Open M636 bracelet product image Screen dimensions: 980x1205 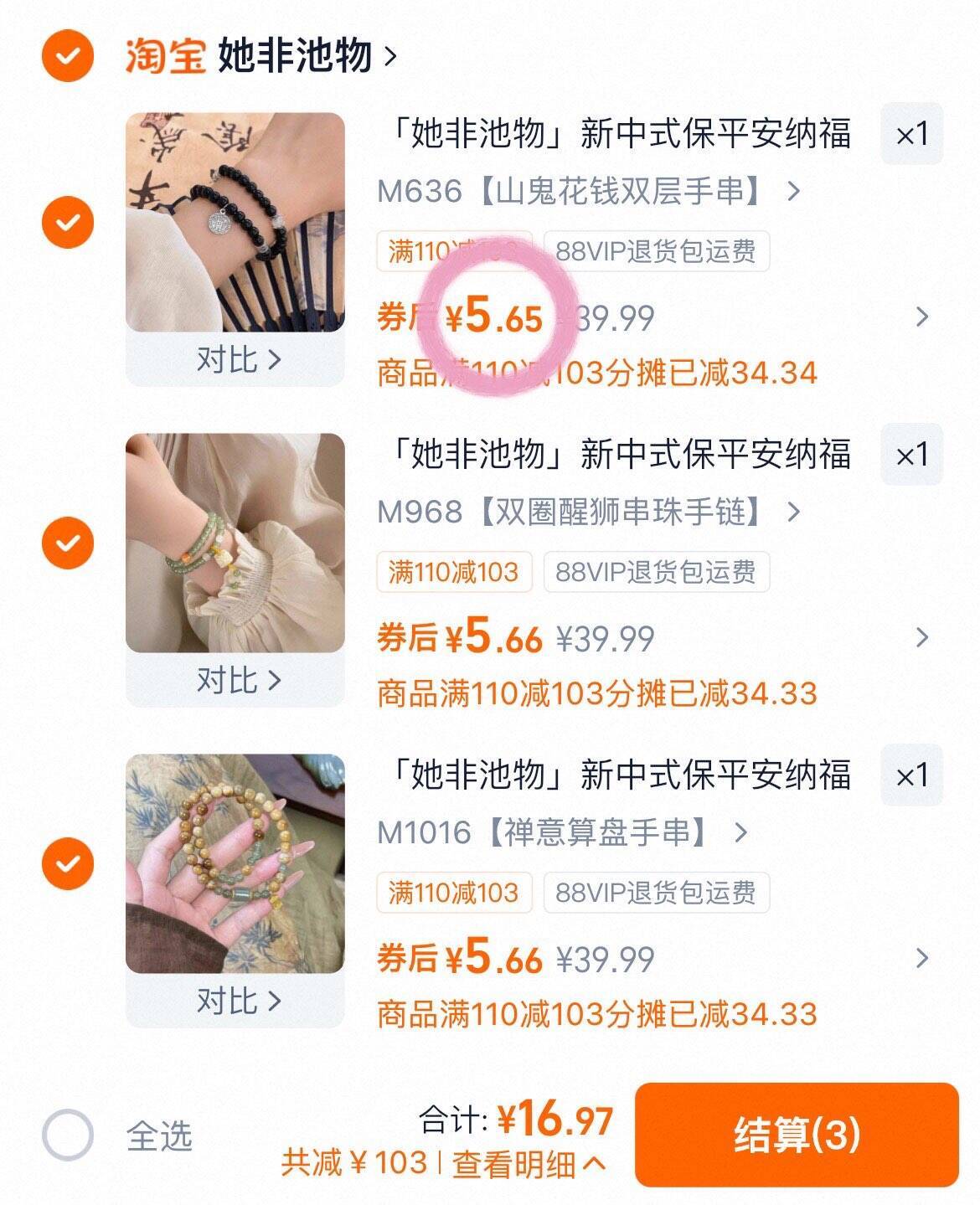point(235,223)
